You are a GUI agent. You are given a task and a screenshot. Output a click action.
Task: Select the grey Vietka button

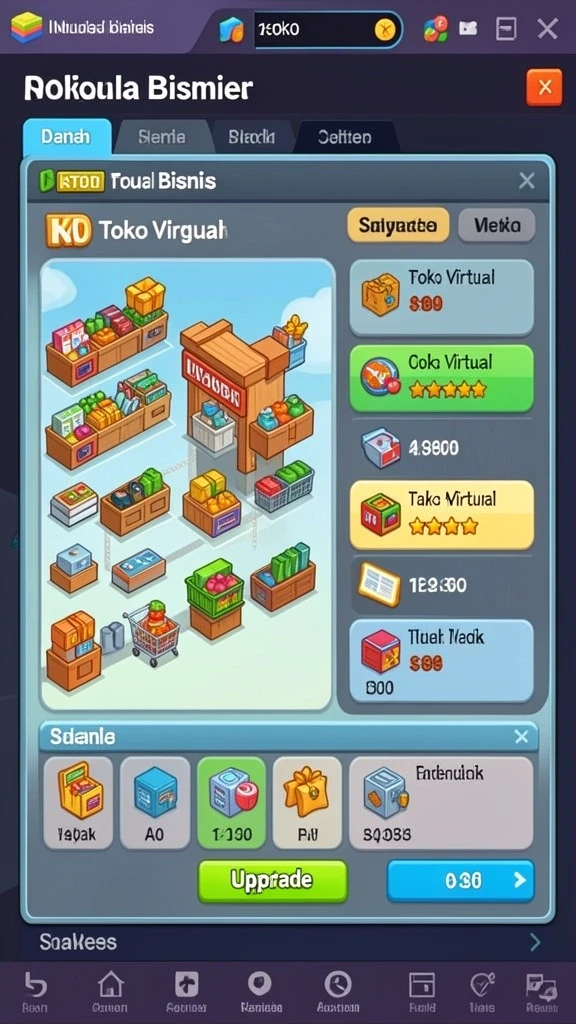[497, 226]
